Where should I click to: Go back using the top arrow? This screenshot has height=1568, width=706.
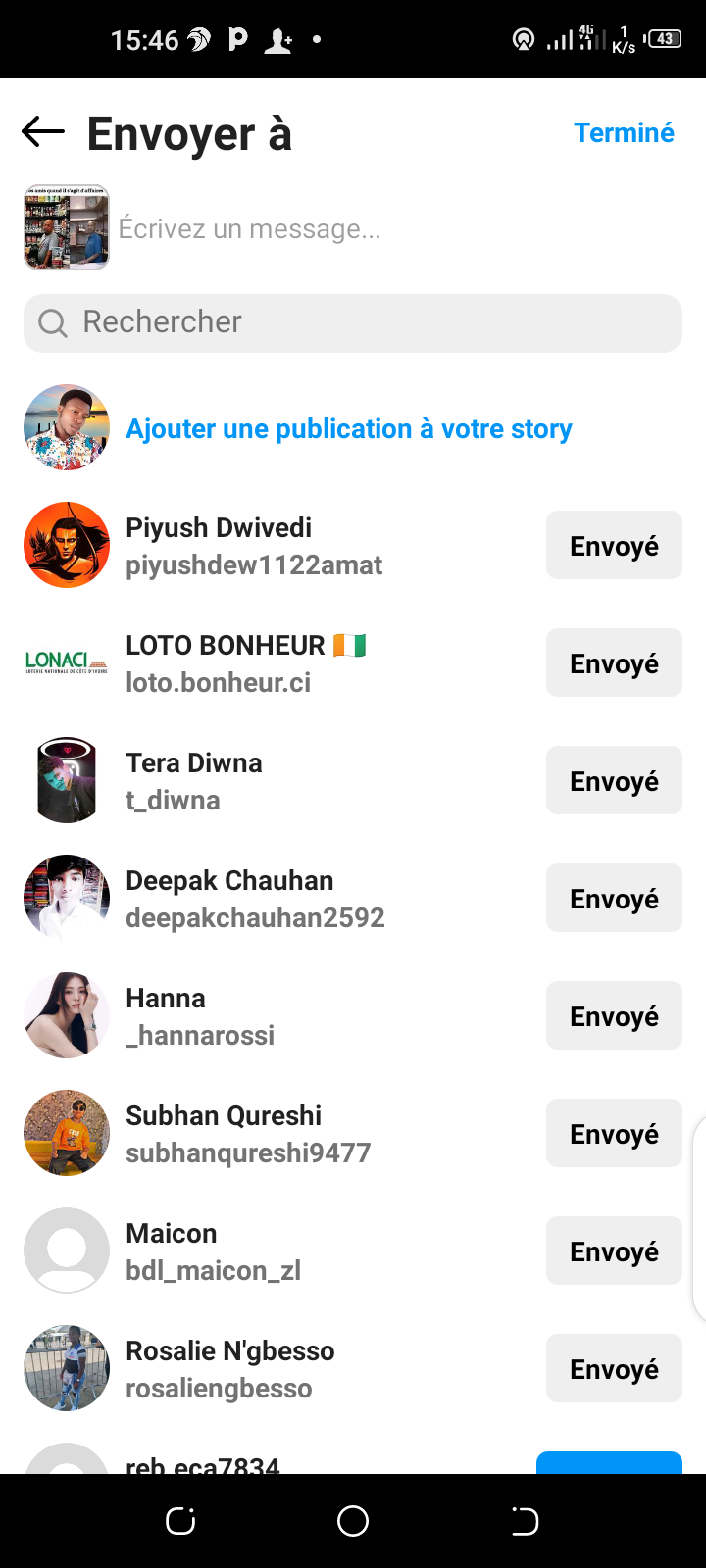click(43, 131)
